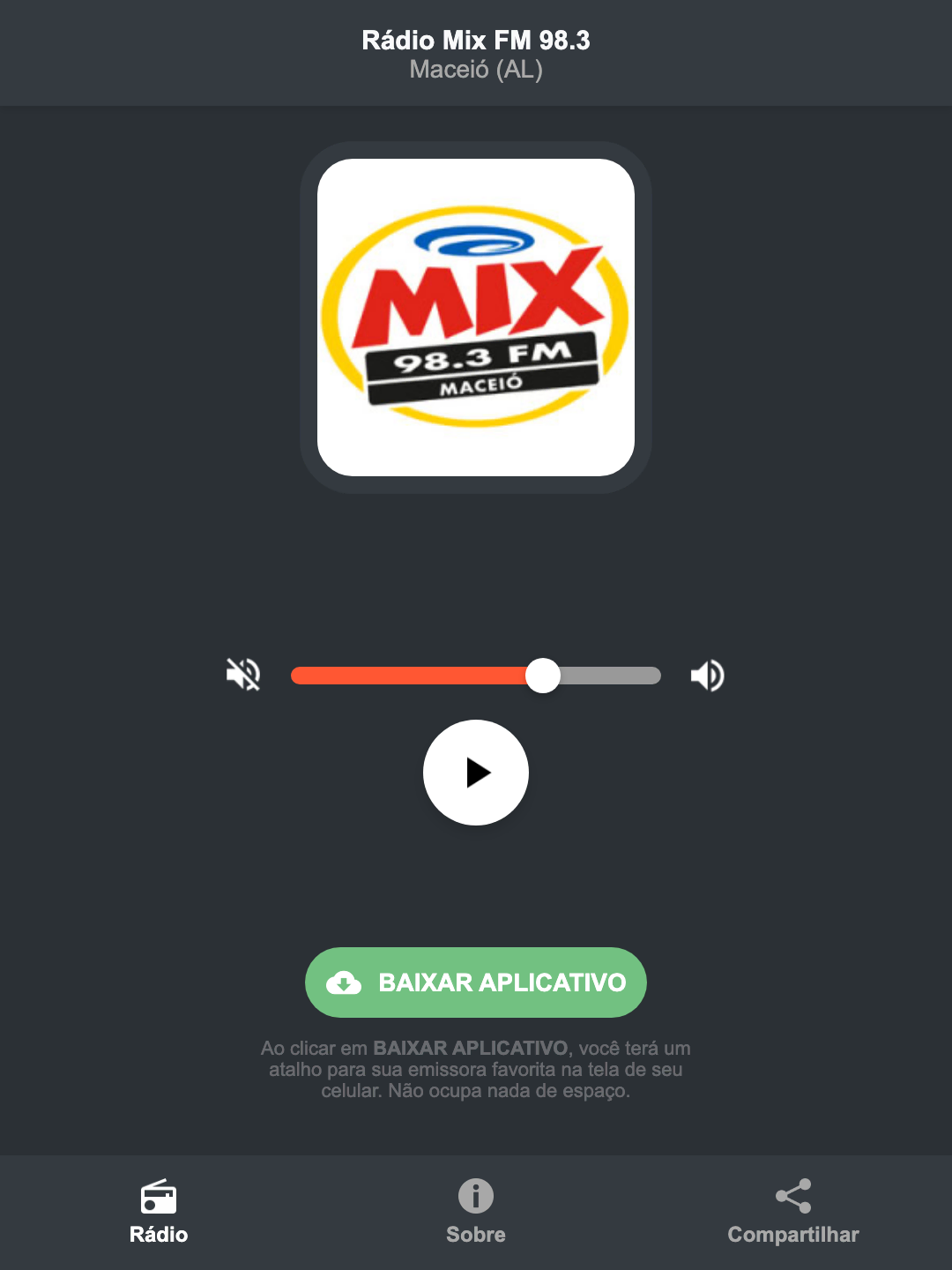Click the Compartilhar share icon
Viewport: 952px width, 1270px height.
coord(792,1195)
